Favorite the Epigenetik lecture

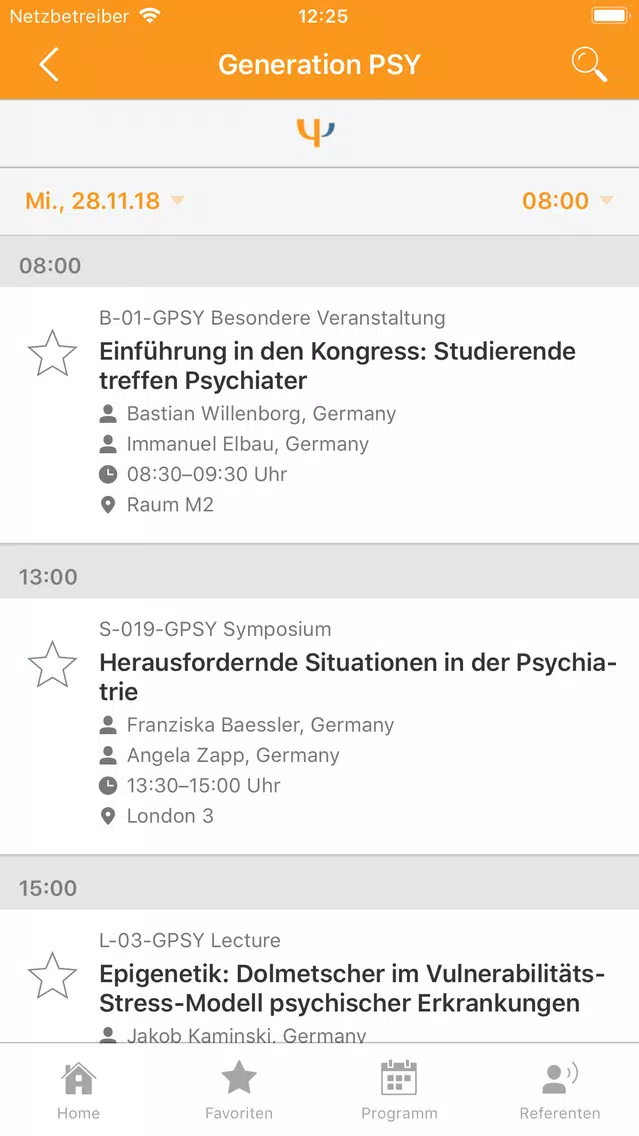coord(52,975)
